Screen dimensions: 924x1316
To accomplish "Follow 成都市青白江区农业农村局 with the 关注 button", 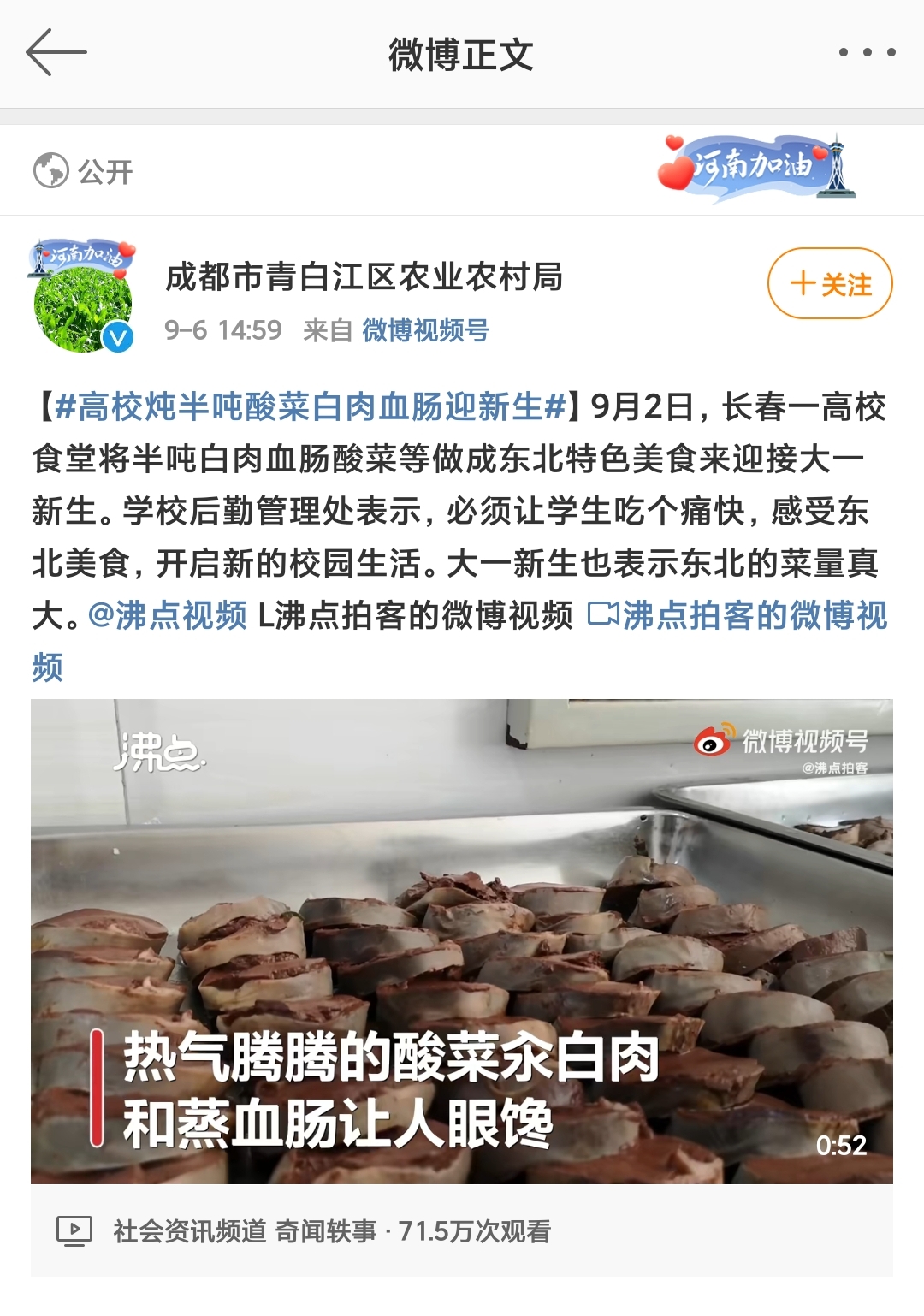I will (830, 283).
